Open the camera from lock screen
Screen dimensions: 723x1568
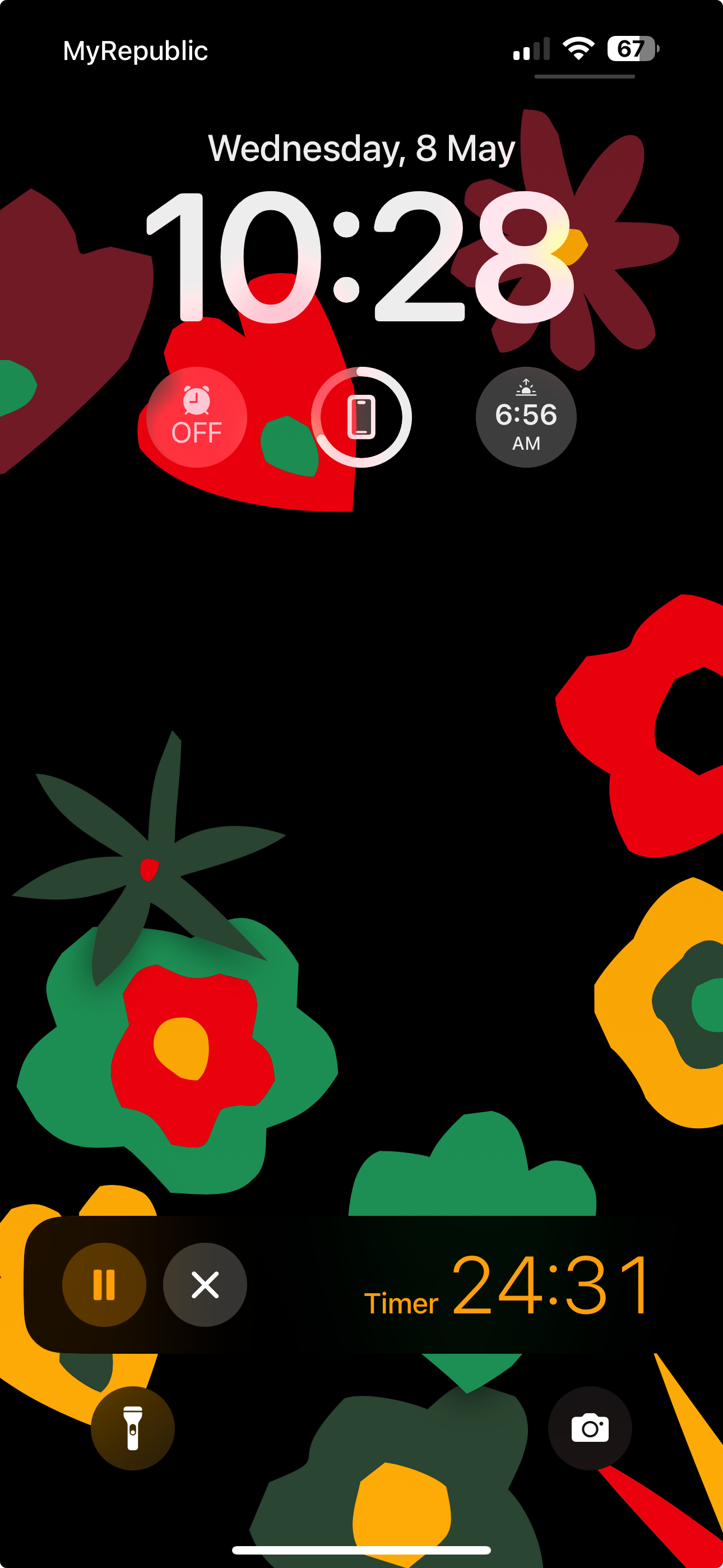pos(590,1428)
